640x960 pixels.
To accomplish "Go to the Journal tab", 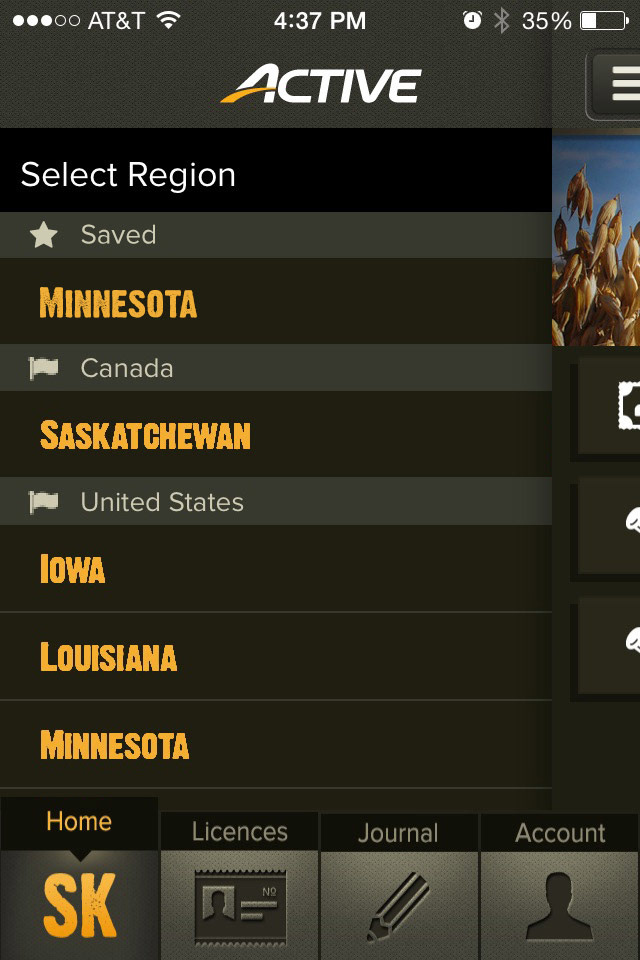I will [x=399, y=886].
